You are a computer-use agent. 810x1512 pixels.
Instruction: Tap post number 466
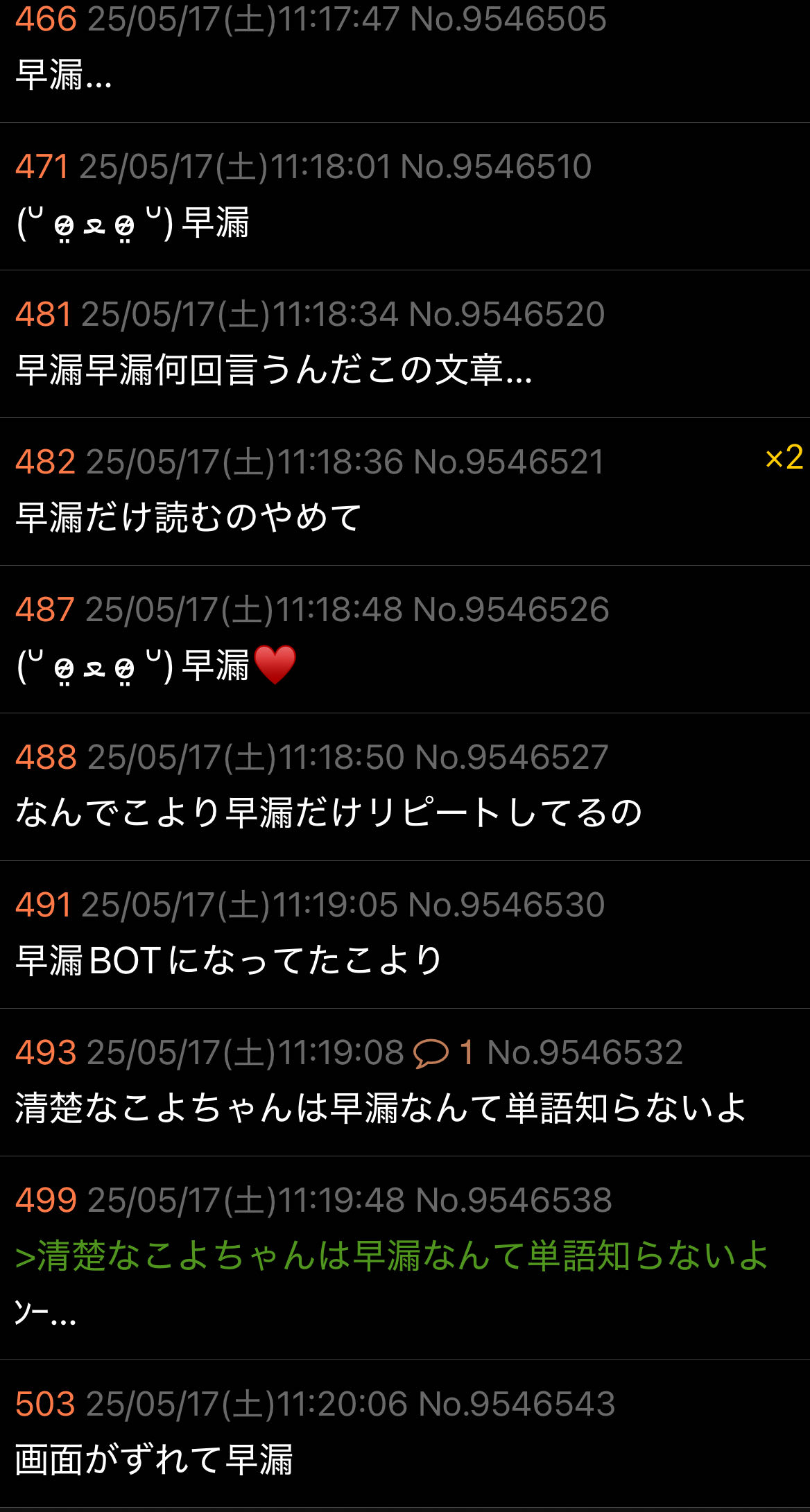(46, 19)
